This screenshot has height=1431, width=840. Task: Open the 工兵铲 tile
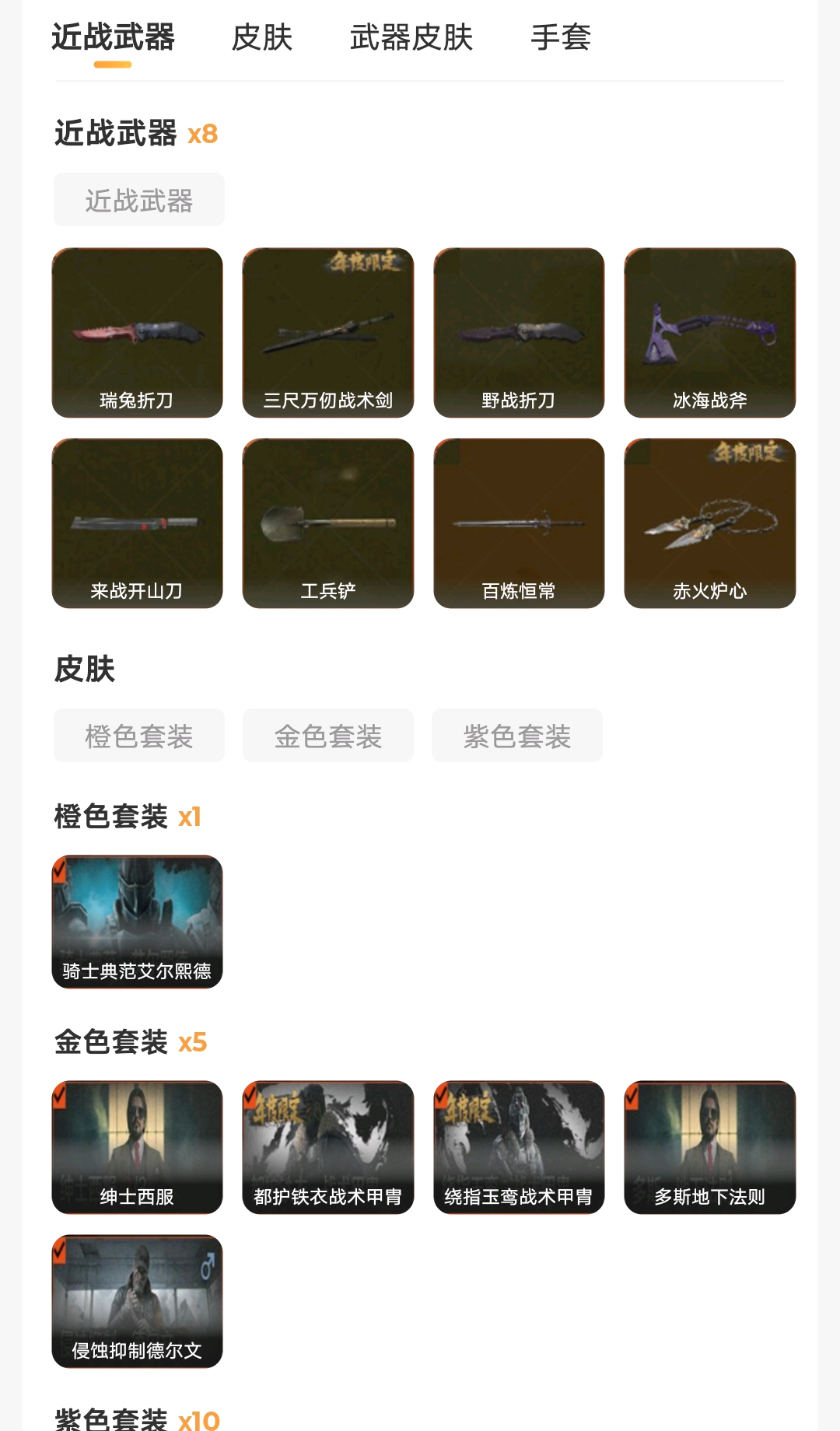pos(328,523)
